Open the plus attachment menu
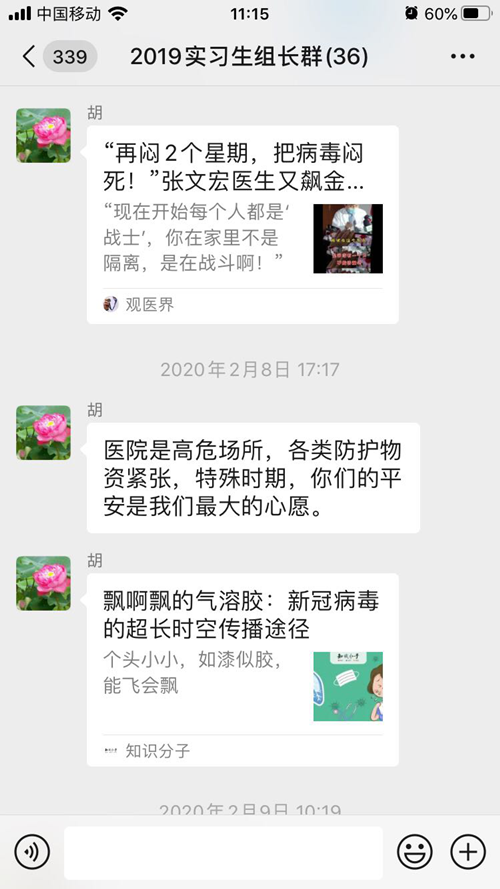Image resolution: width=500 pixels, height=889 pixels. click(x=468, y=852)
